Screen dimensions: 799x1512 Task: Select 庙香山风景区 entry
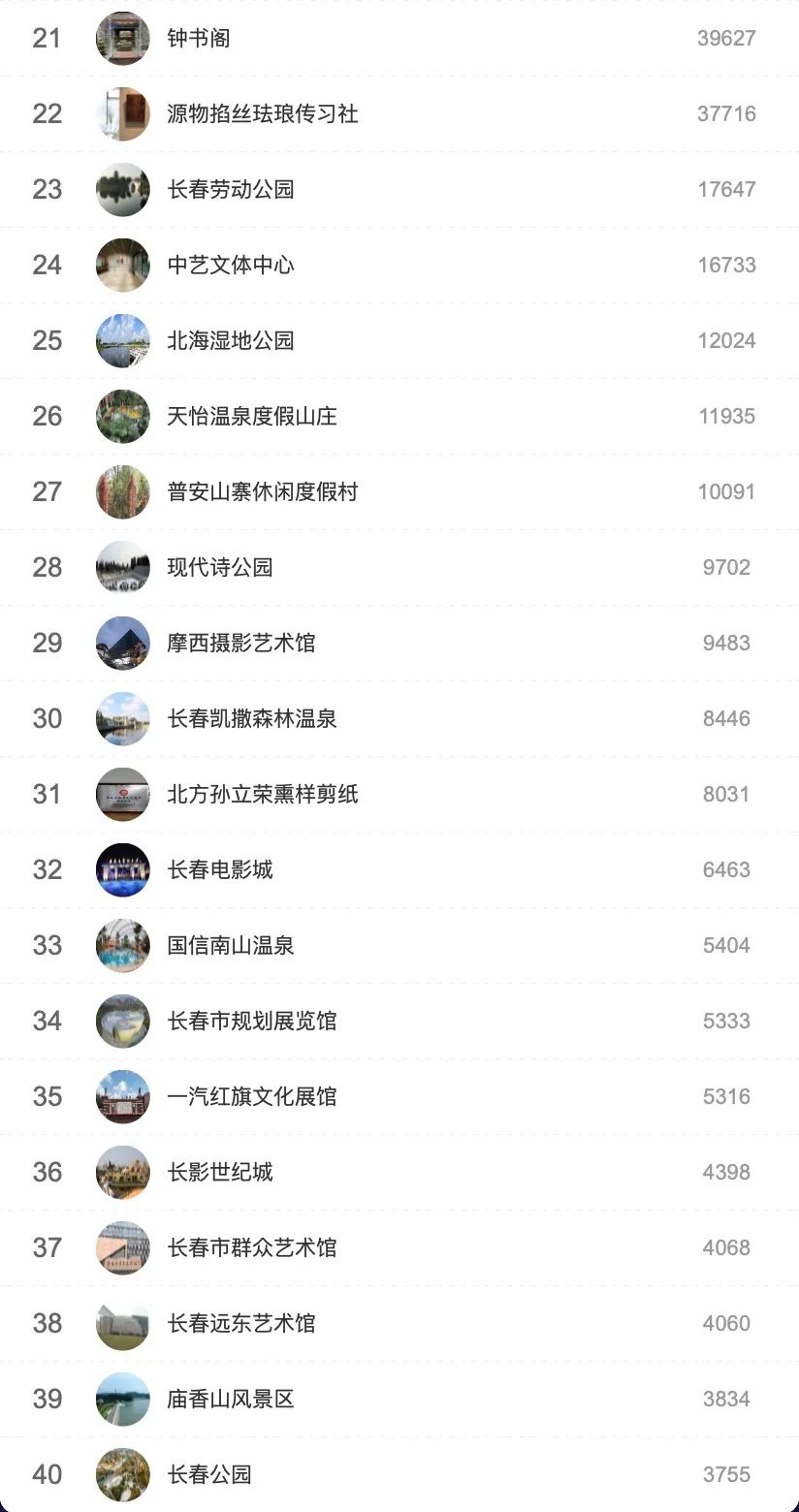[x=231, y=1400]
